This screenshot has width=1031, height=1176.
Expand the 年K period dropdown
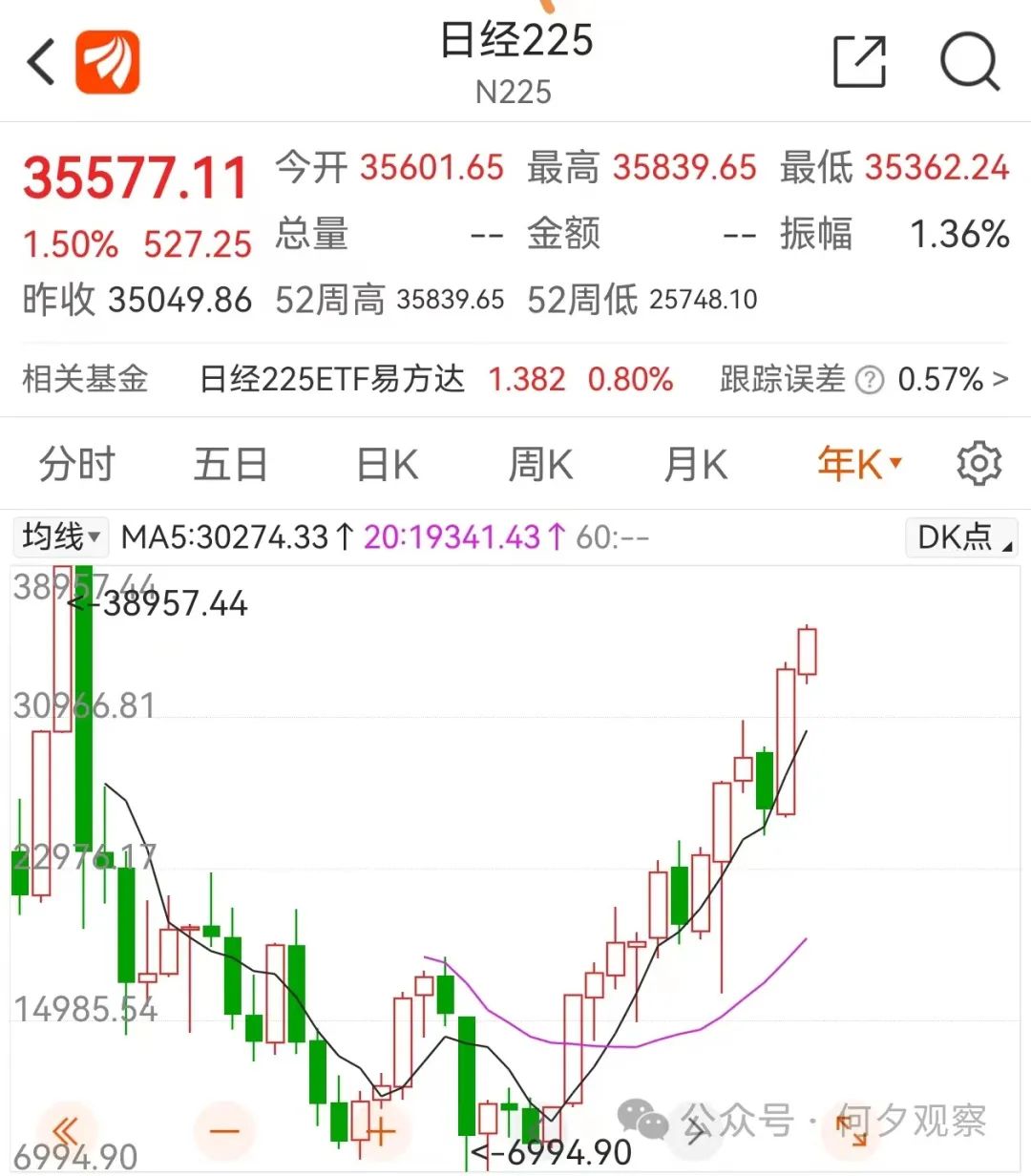(859, 465)
